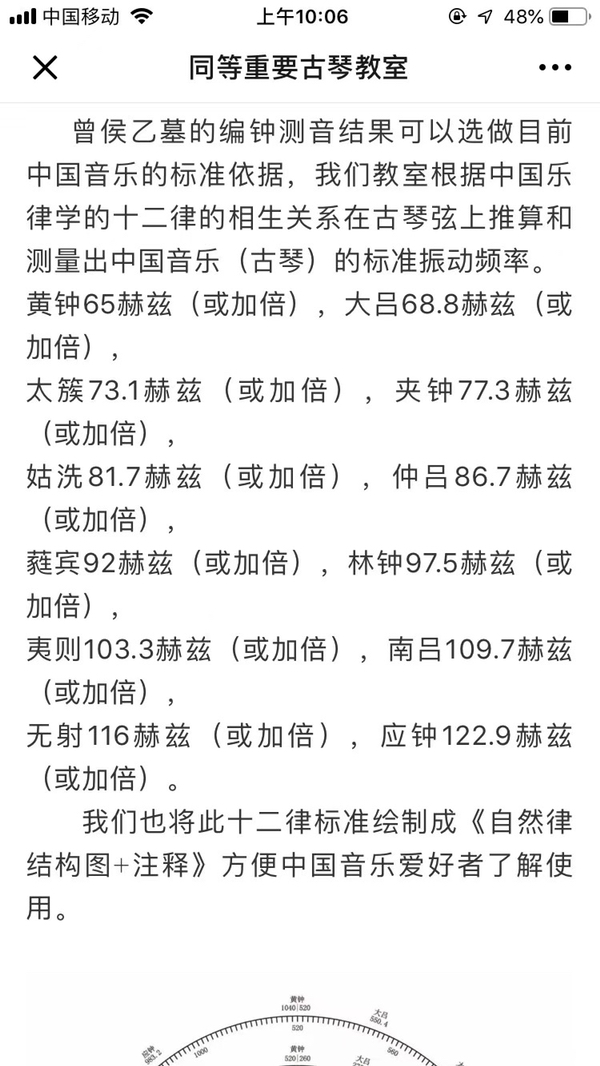Viewport: 600px width, 1066px height.
Task: View the natural temperament structure diagram image
Action: 300,1029
